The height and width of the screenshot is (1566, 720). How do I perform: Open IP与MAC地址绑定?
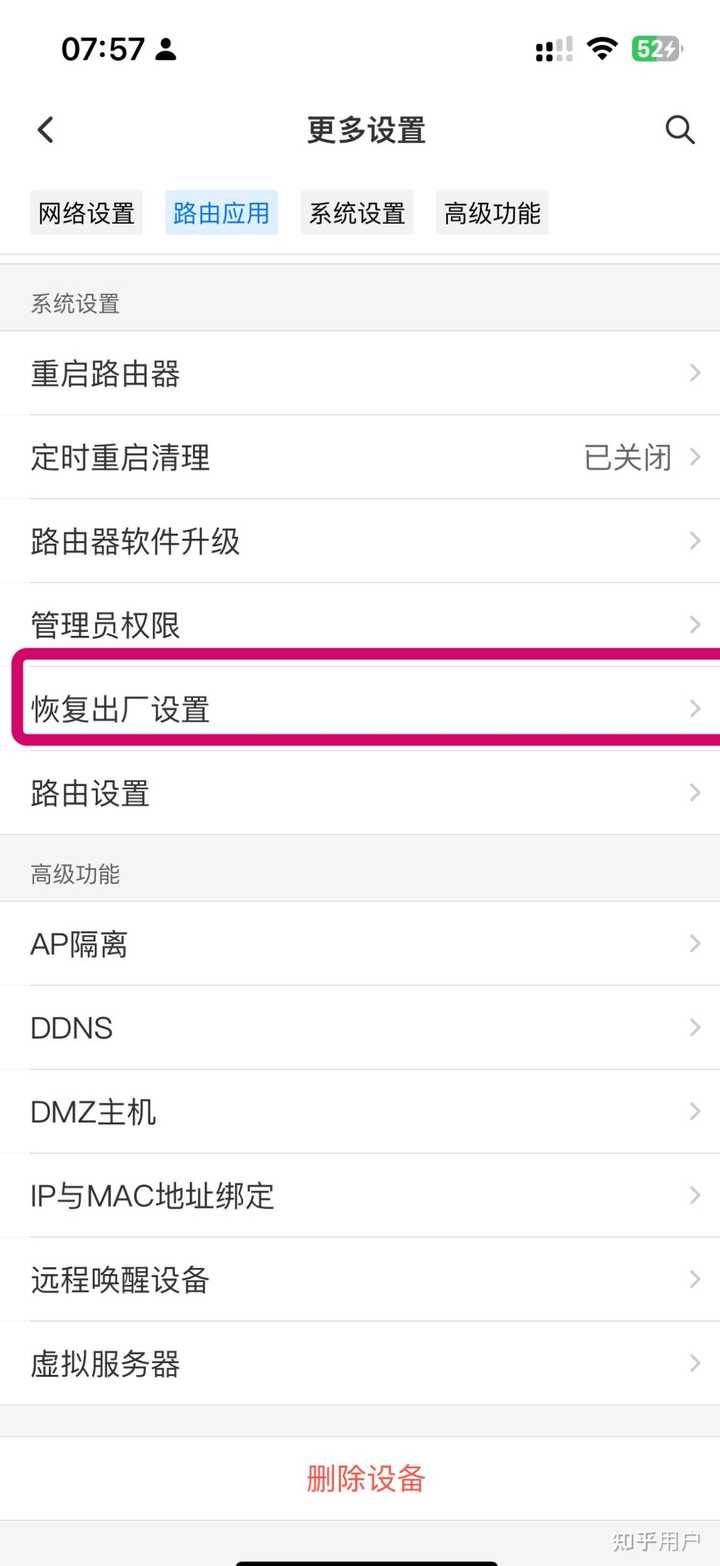360,1196
